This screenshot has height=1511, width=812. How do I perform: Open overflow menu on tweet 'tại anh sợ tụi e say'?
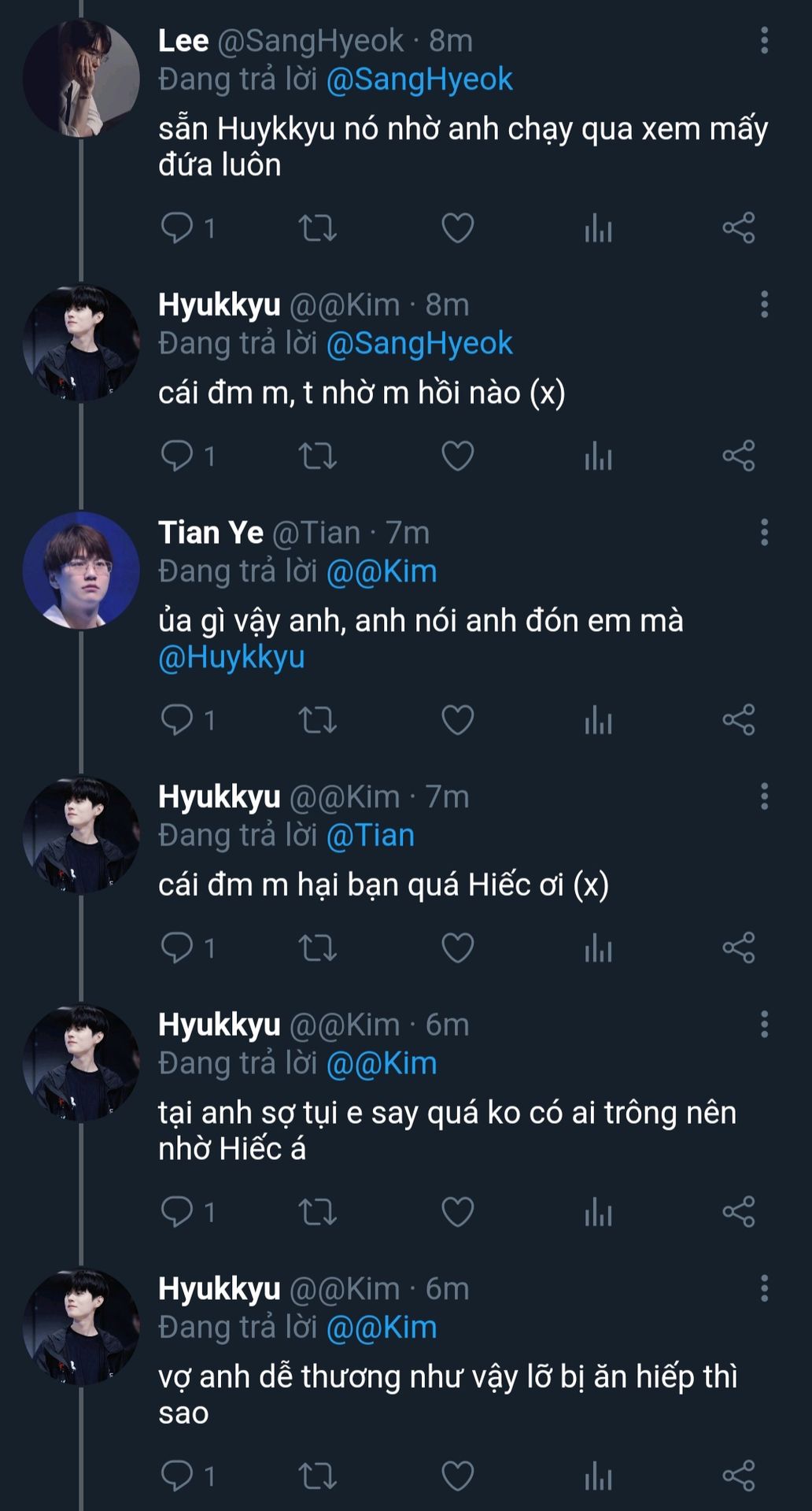pos(763,1025)
